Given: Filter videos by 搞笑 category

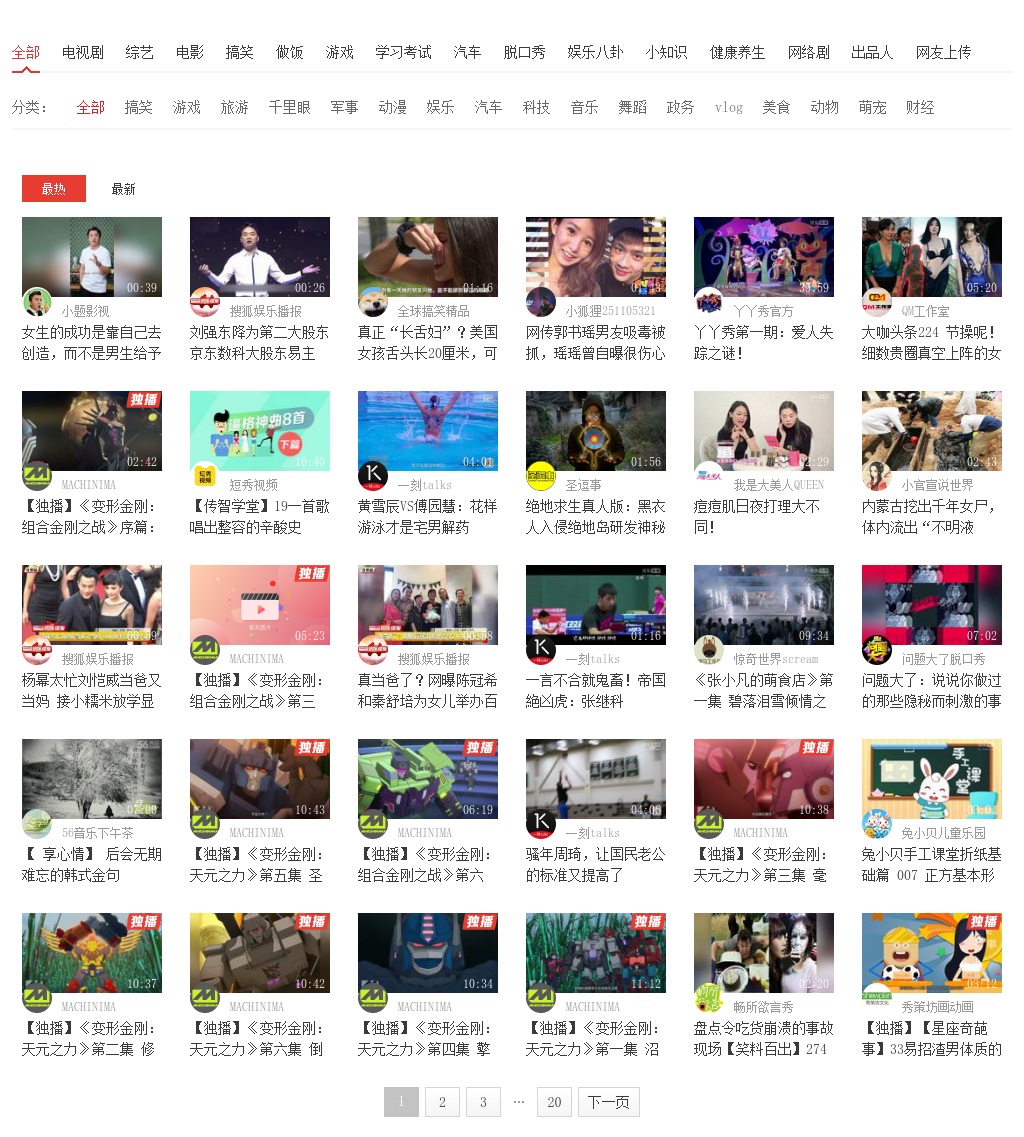Looking at the screenshot, I should point(138,107).
